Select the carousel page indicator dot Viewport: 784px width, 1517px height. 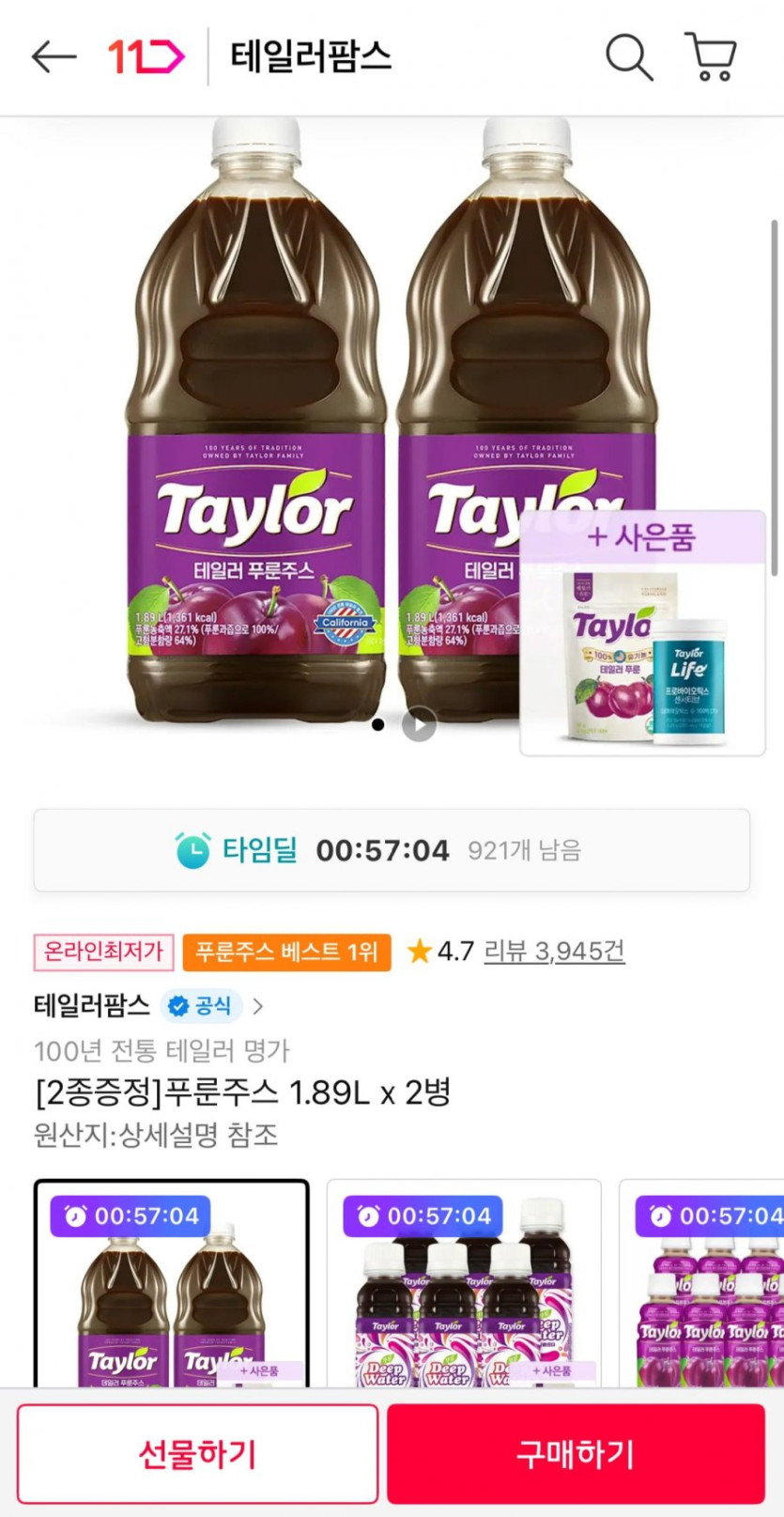[x=379, y=725]
